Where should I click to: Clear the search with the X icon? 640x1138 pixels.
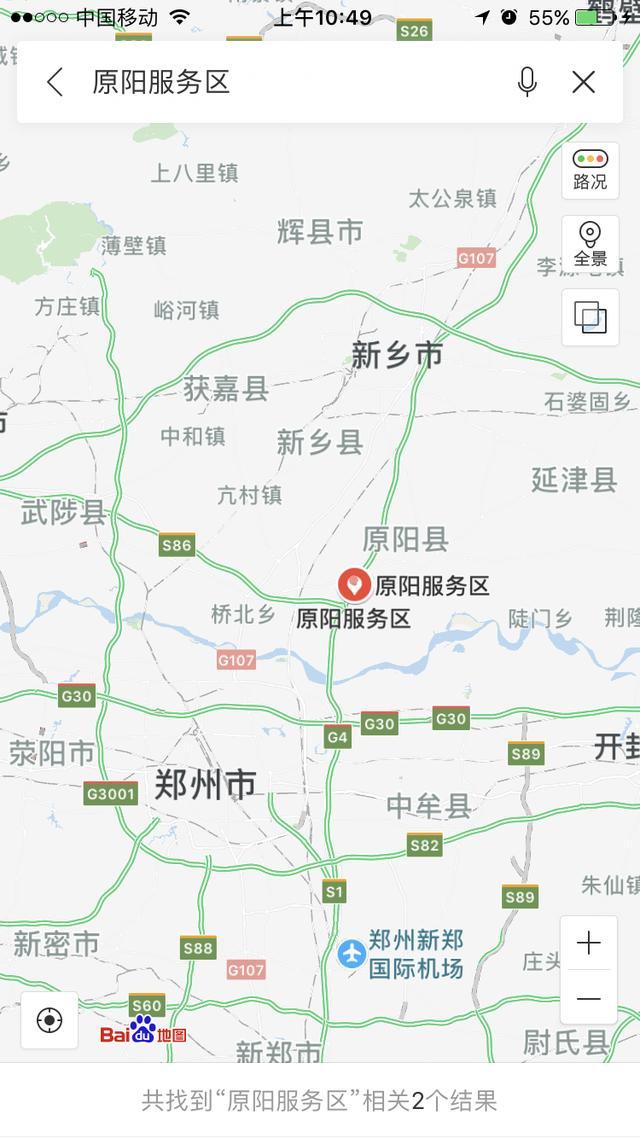coord(583,82)
